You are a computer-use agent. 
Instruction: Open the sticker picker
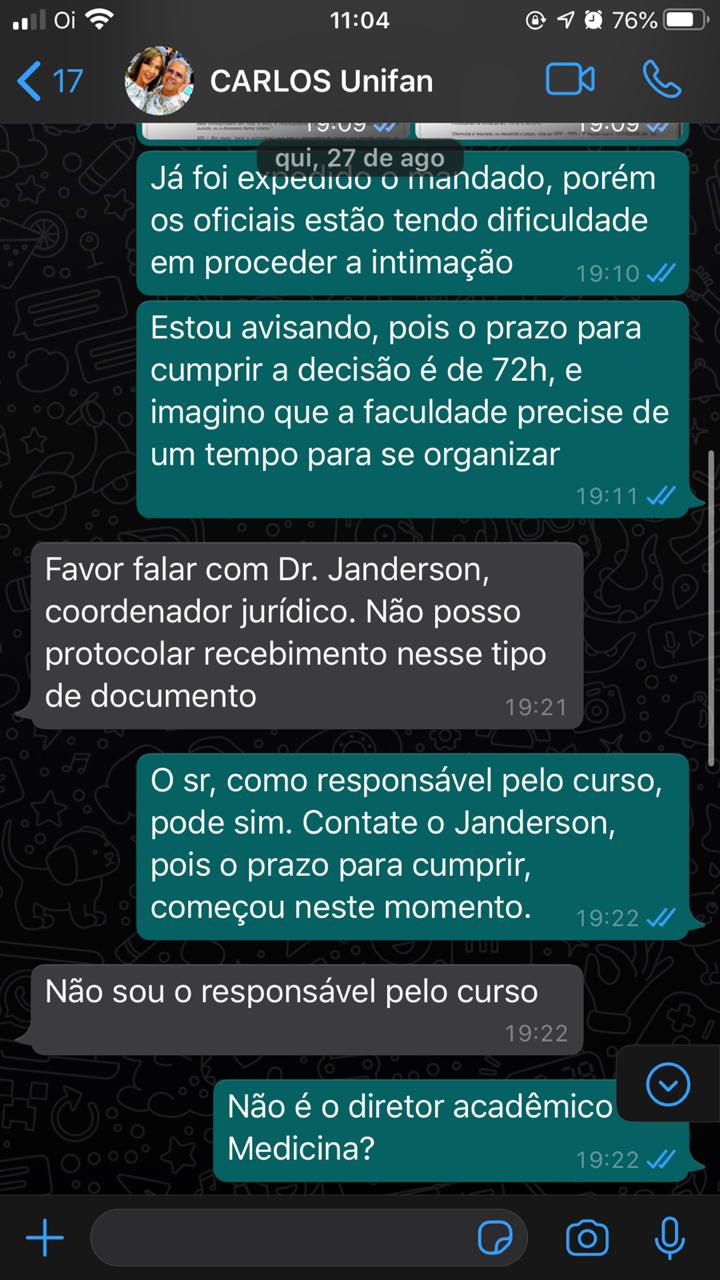(x=496, y=1239)
